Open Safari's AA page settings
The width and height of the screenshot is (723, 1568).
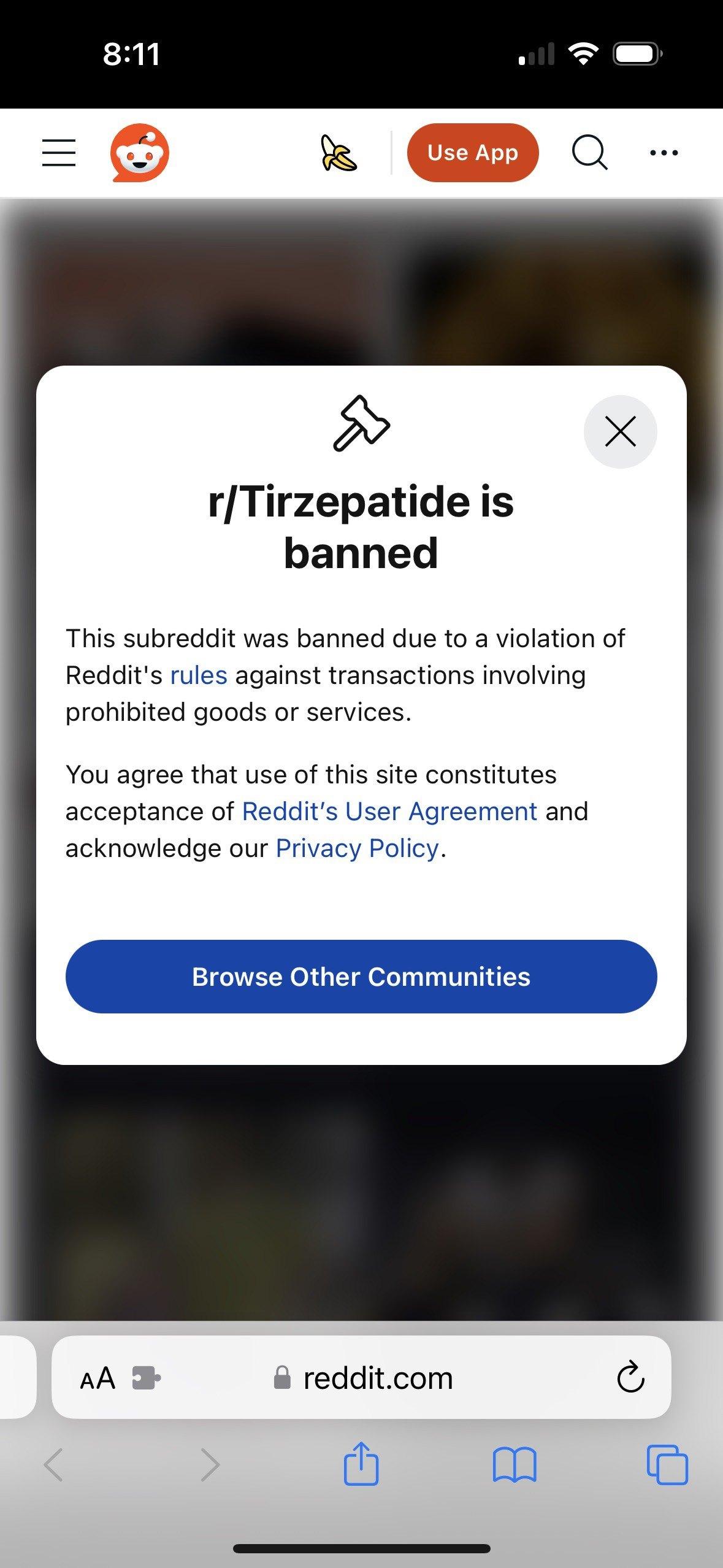coord(98,1378)
